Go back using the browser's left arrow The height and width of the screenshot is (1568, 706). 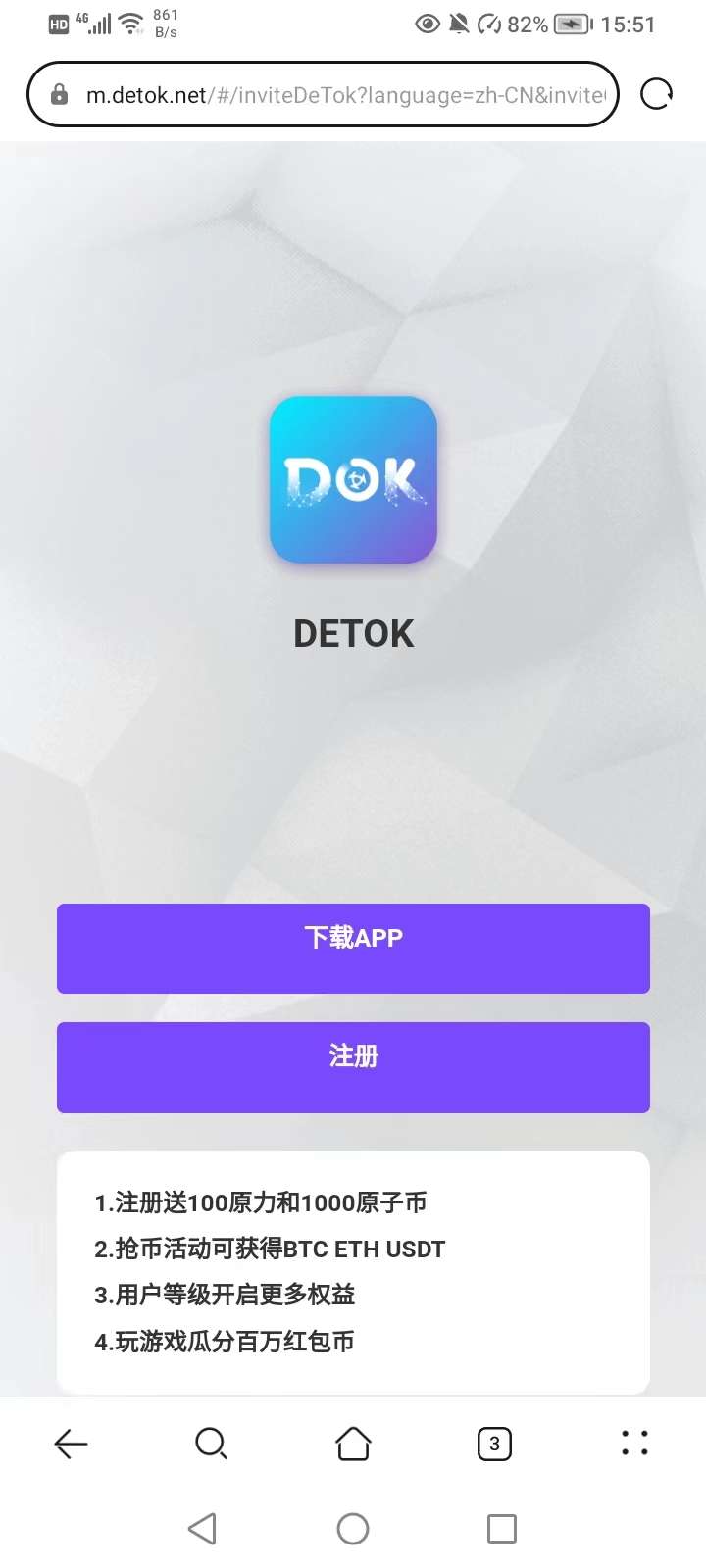tap(71, 1443)
